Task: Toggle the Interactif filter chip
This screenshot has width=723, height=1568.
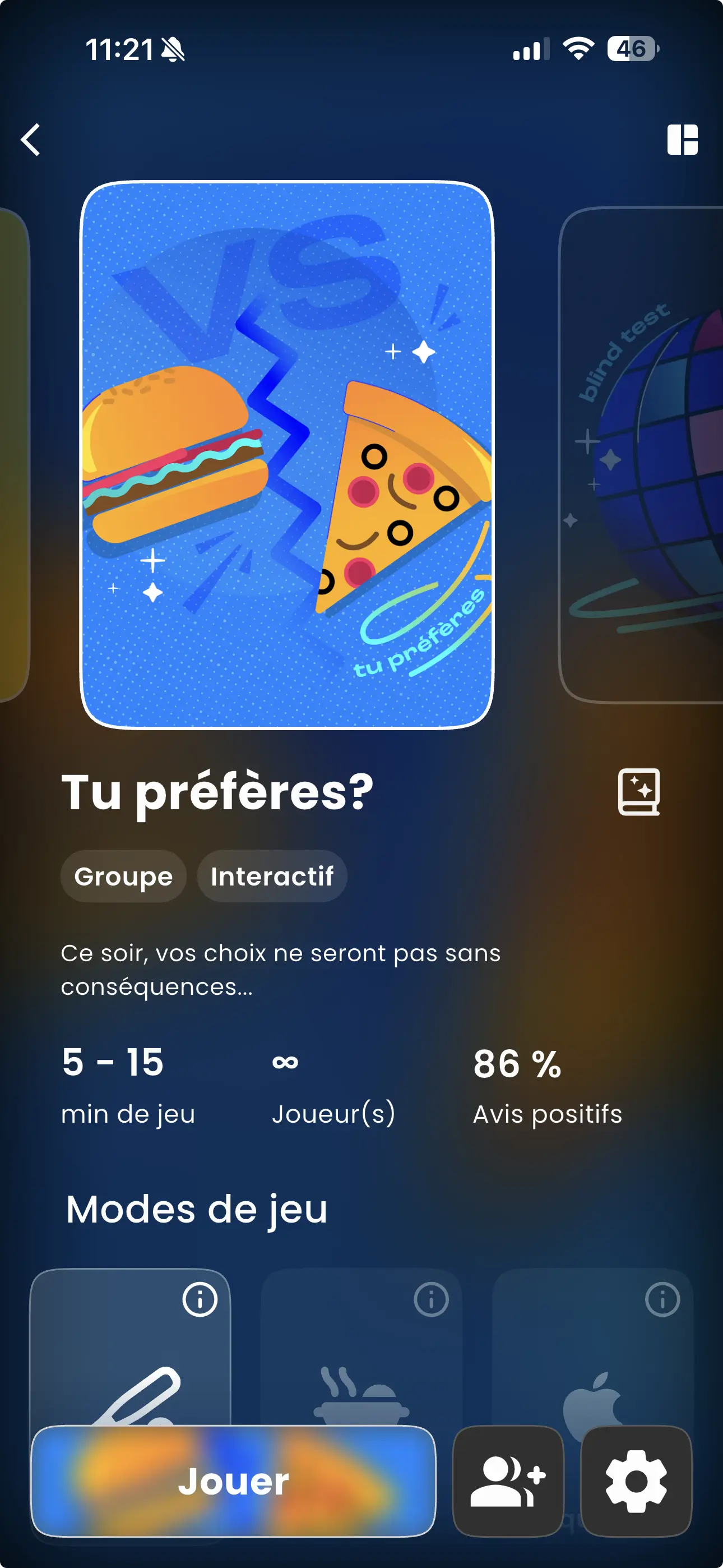Action: tap(271, 877)
